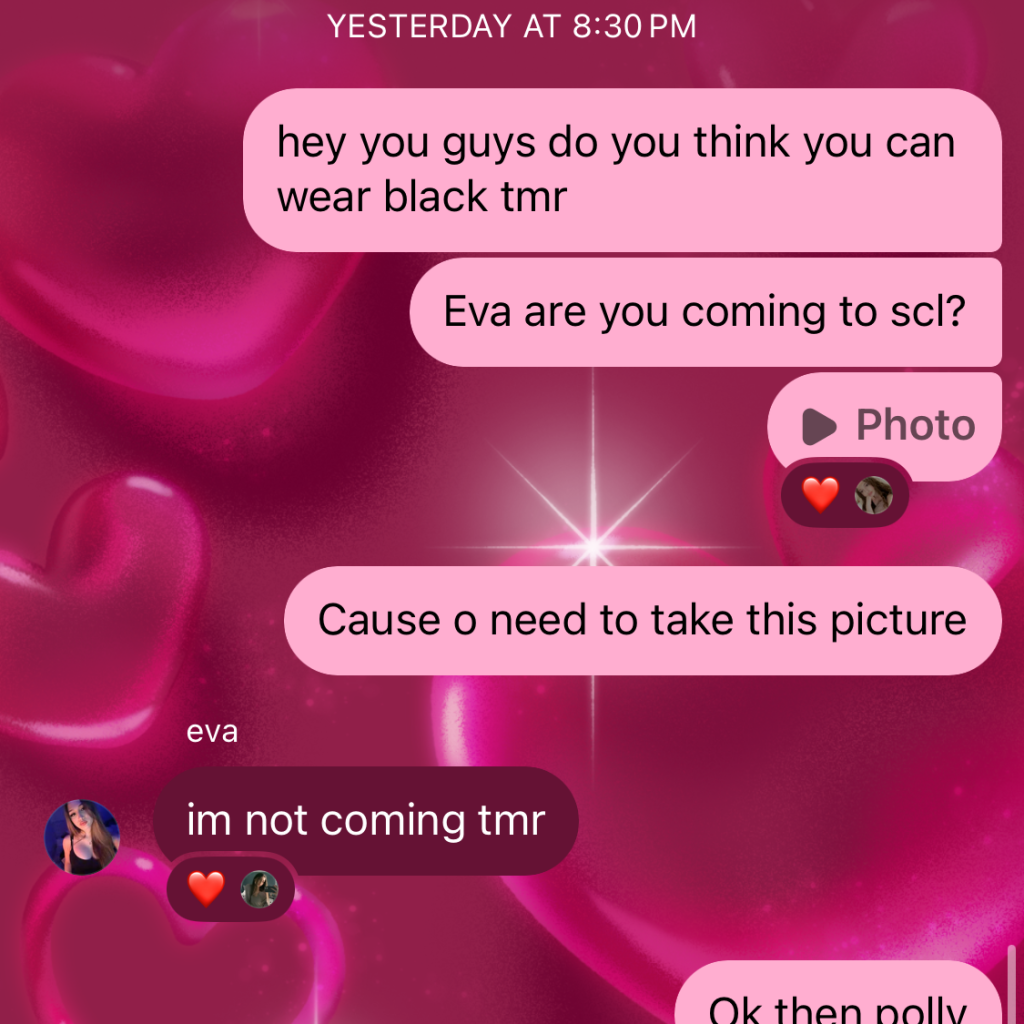Open eva's profile picture
The height and width of the screenshot is (1024, 1024).
82,838
